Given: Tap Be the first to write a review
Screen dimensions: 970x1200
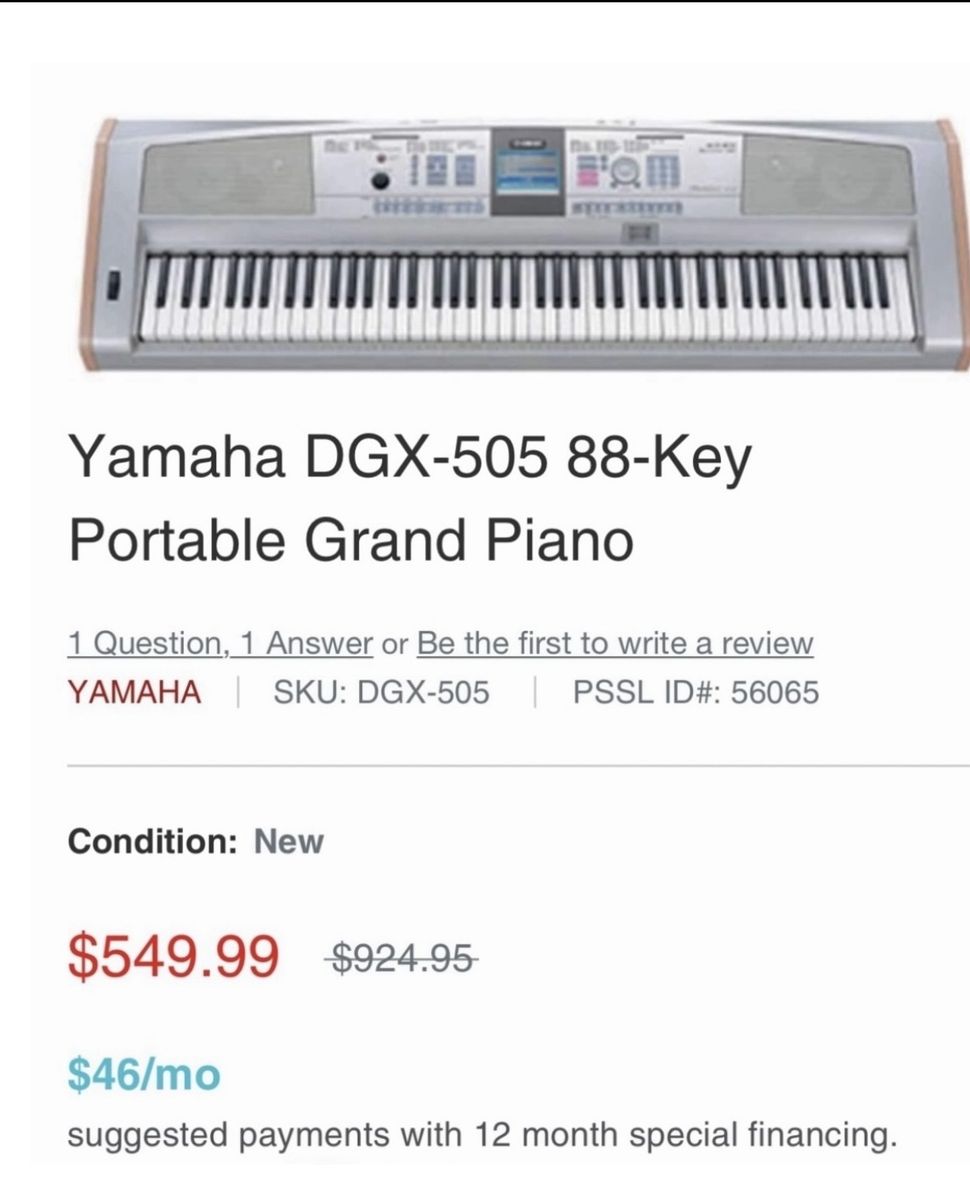Looking at the screenshot, I should [x=615, y=644].
